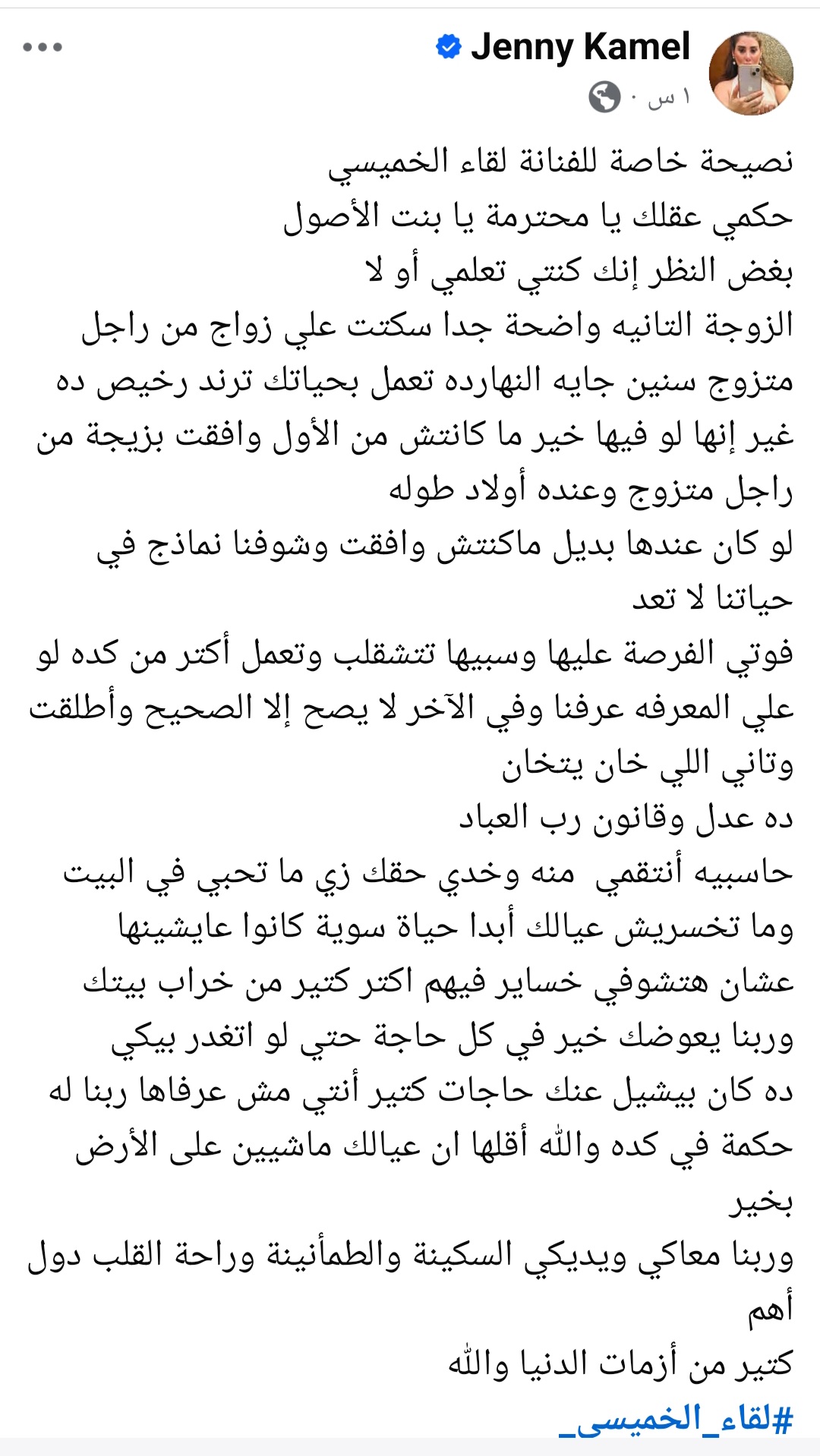The width and height of the screenshot is (820, 1456).
Task: Tap the #لقاء_الخميسي hashtag
Action: (x=676, y=1417)
